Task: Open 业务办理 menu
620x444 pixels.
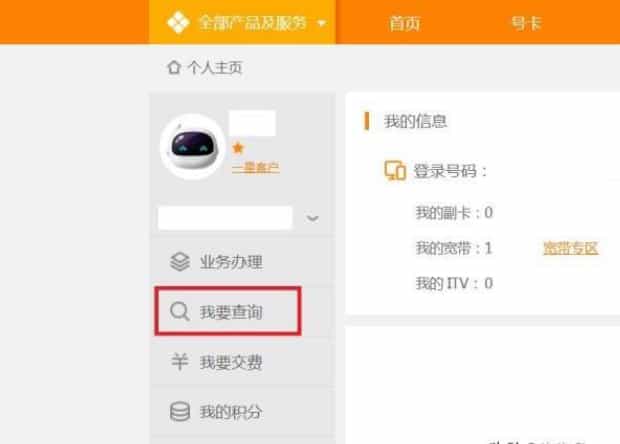Action: [230, 262]
